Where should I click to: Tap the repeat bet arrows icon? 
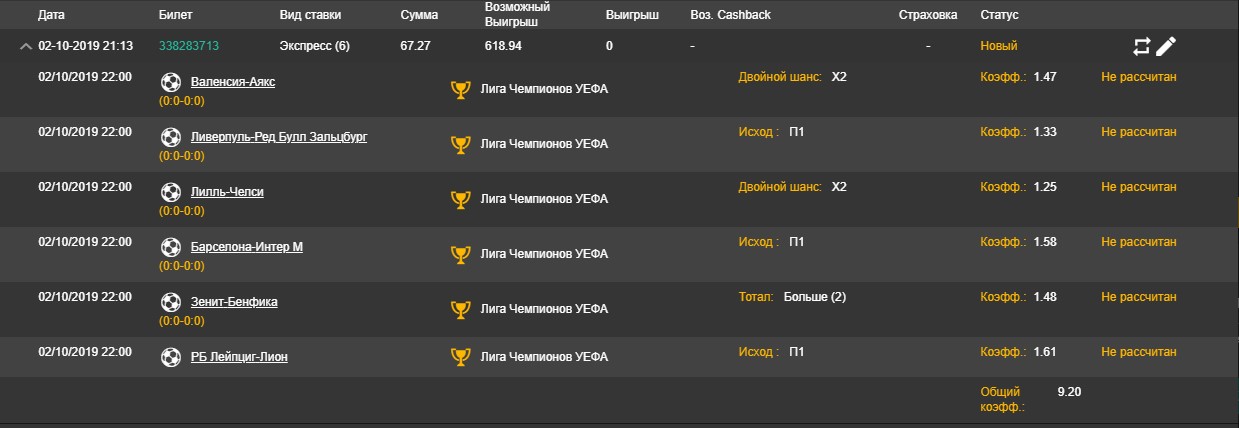click(1141, 46)
